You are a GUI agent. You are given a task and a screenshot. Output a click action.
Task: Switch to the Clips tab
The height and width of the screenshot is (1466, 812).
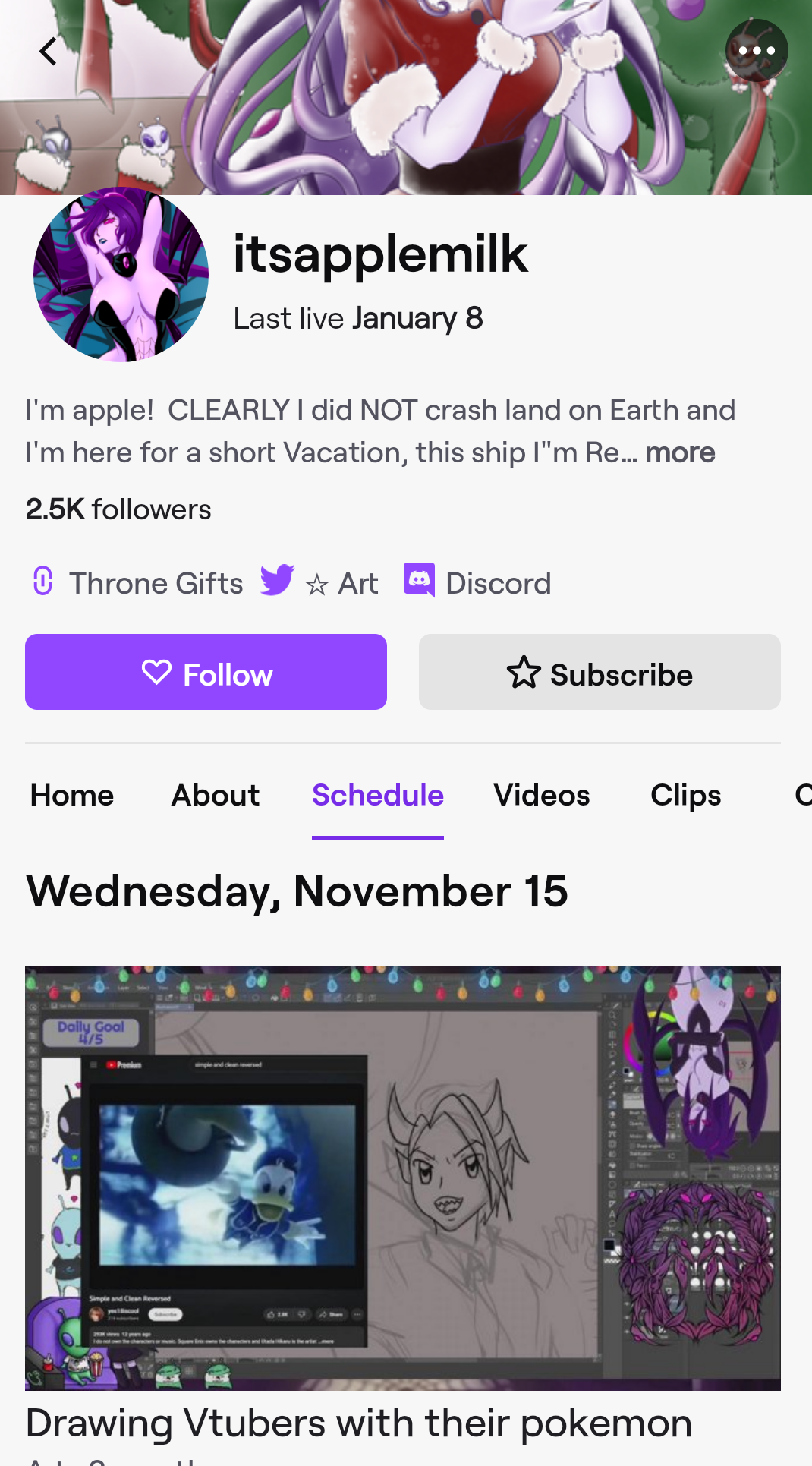tap(685, 795)
